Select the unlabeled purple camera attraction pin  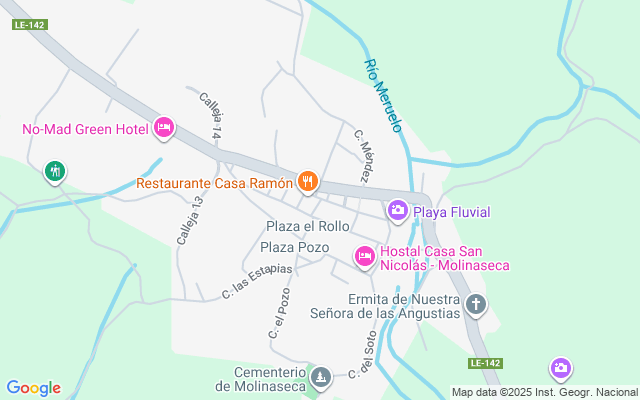tap(561, 369)
